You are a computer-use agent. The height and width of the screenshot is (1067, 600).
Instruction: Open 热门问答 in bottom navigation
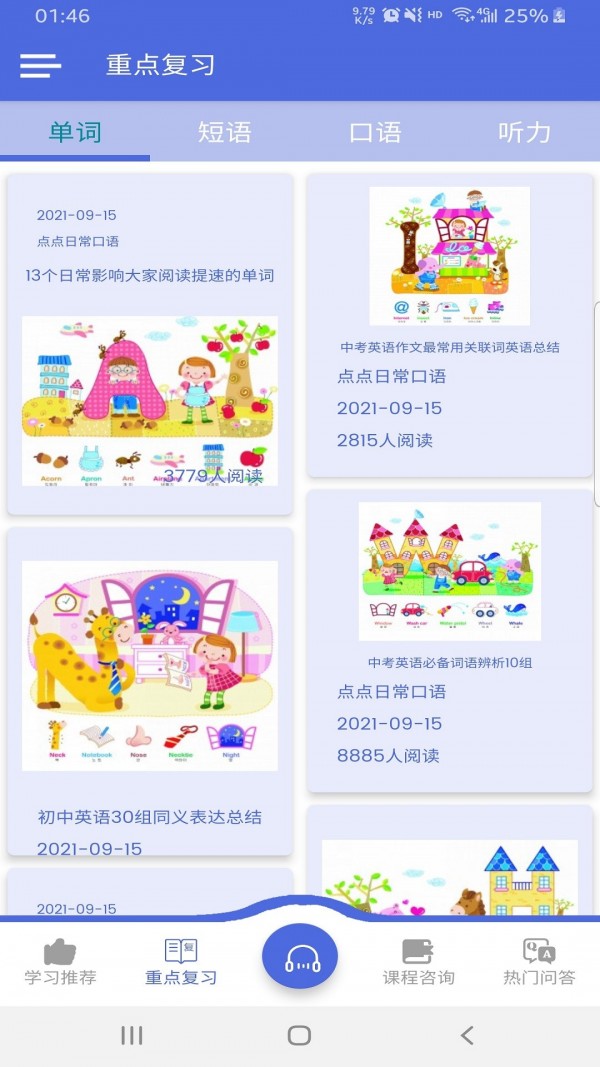[x=539, y=962]
